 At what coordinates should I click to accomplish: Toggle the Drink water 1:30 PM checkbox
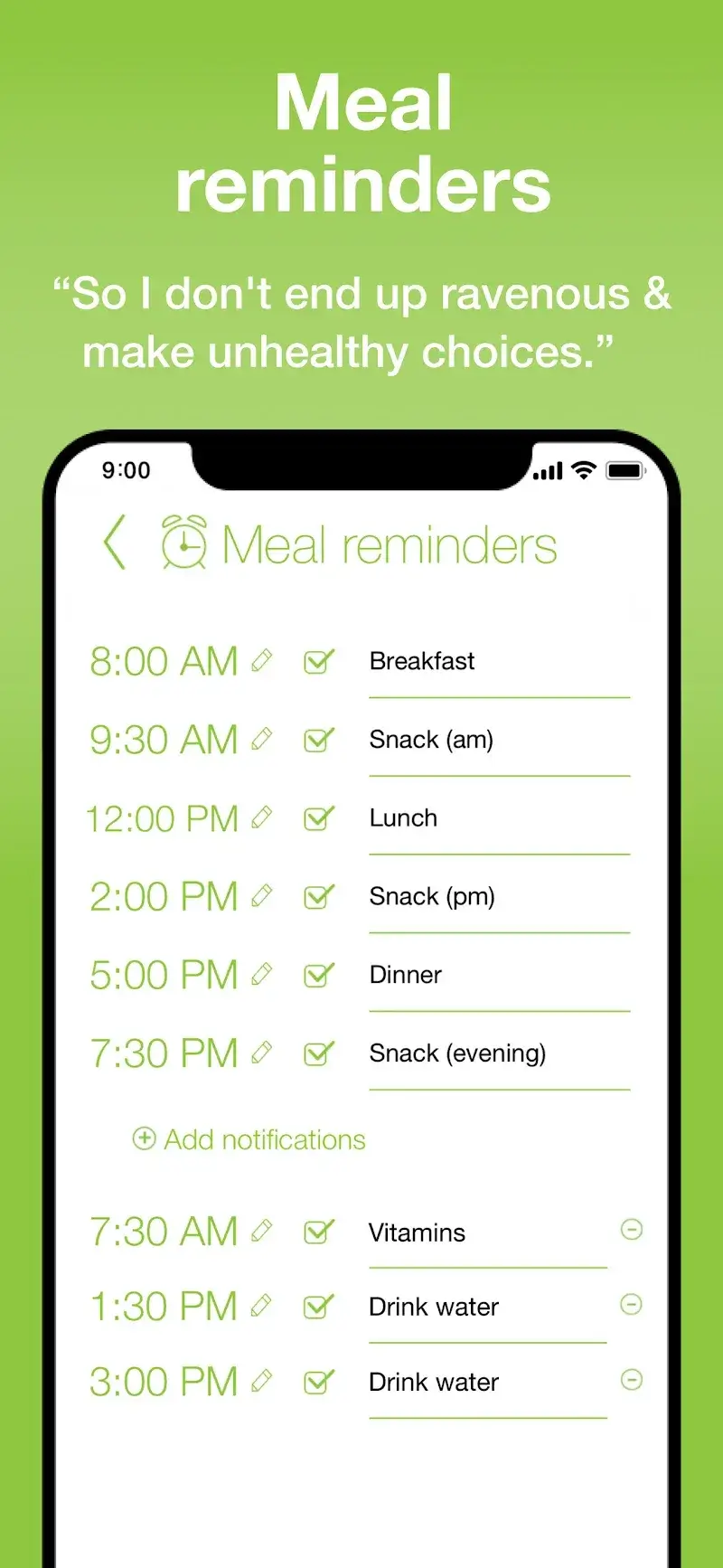click(x=318, y=1307)
